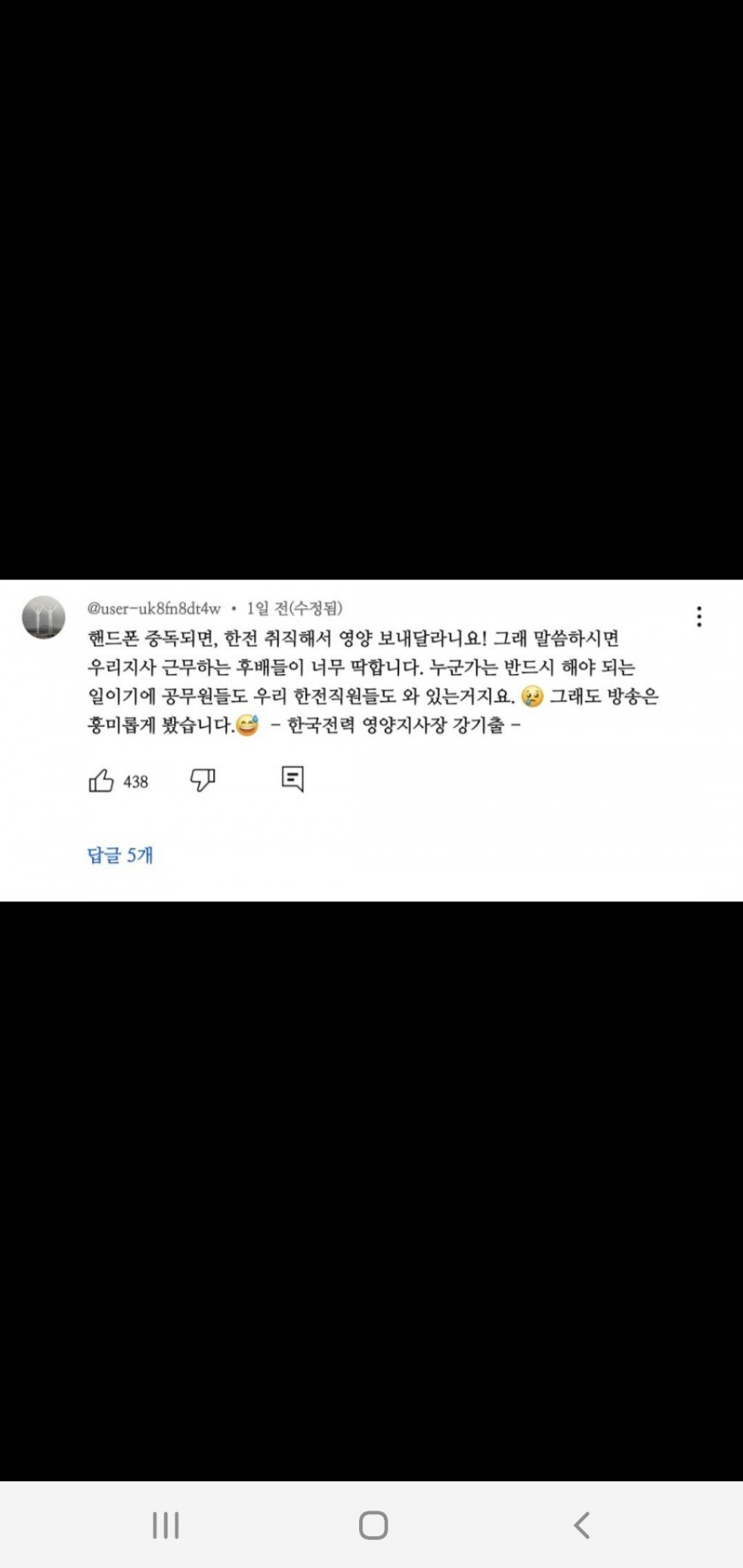Go back using the navigation bar
Viewport: 743px width, 1568px height.
581,1525
